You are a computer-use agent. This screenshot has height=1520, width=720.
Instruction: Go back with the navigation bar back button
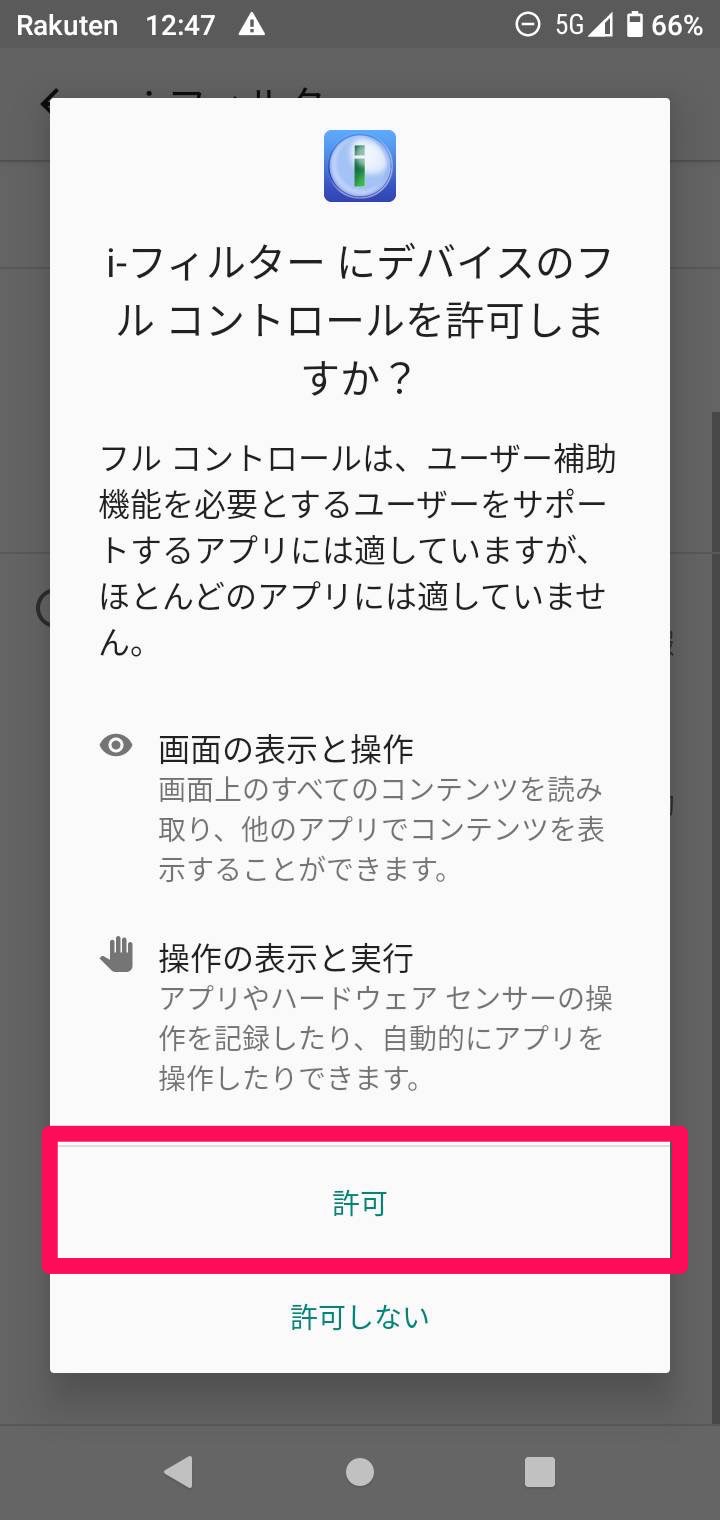178,1471
